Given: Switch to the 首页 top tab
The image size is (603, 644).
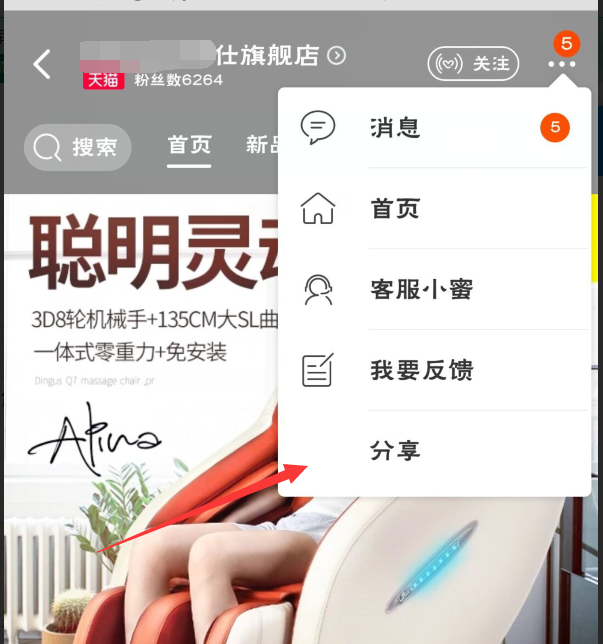Looking at the screenshot, I should tap(189, 146).
